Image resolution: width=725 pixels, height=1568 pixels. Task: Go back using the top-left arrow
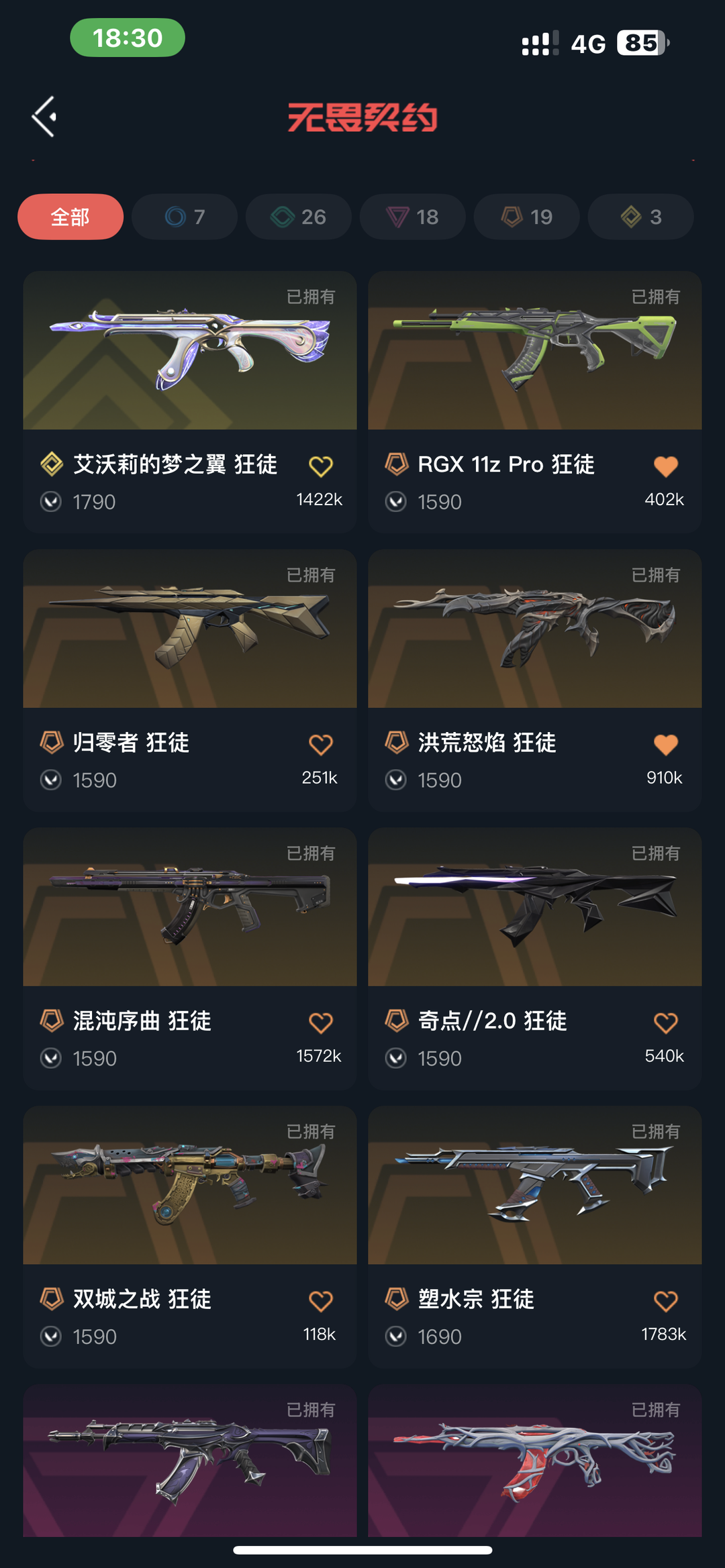(44, 117)
